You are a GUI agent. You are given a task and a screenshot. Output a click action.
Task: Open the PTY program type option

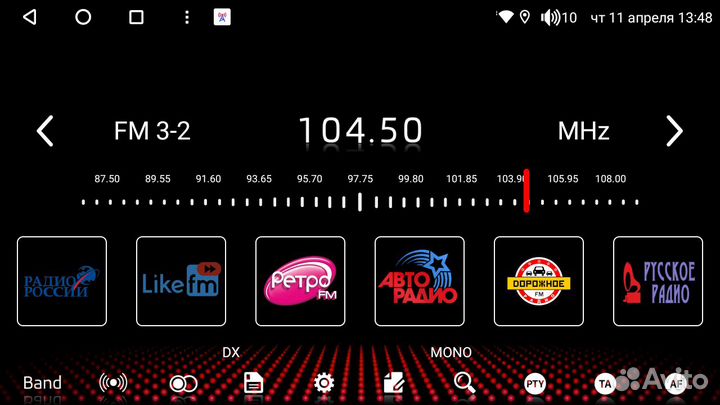(535, 383)
